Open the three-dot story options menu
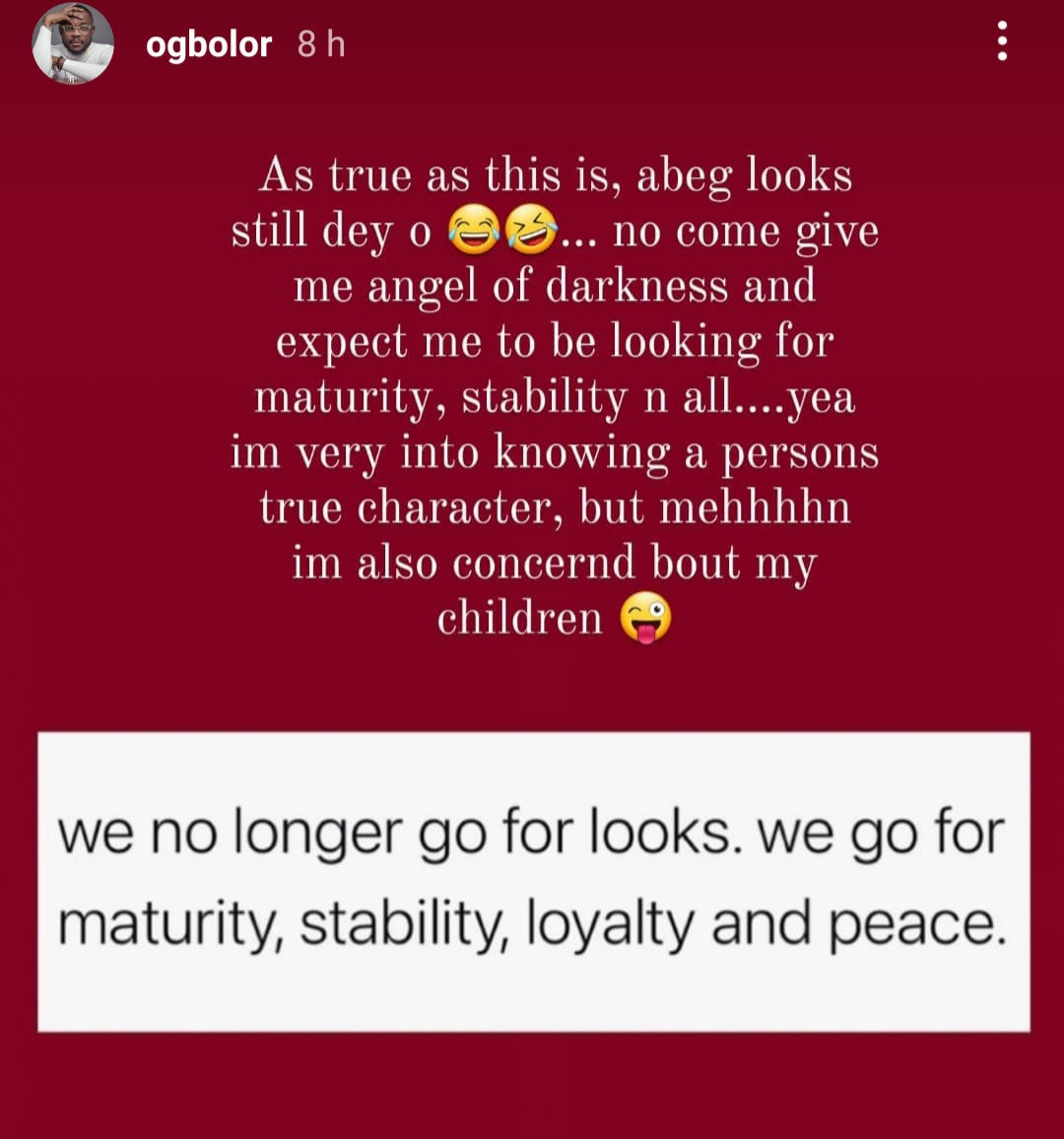The width and height of the screenshot is (1064, 1139). [x=1002, y=41]
